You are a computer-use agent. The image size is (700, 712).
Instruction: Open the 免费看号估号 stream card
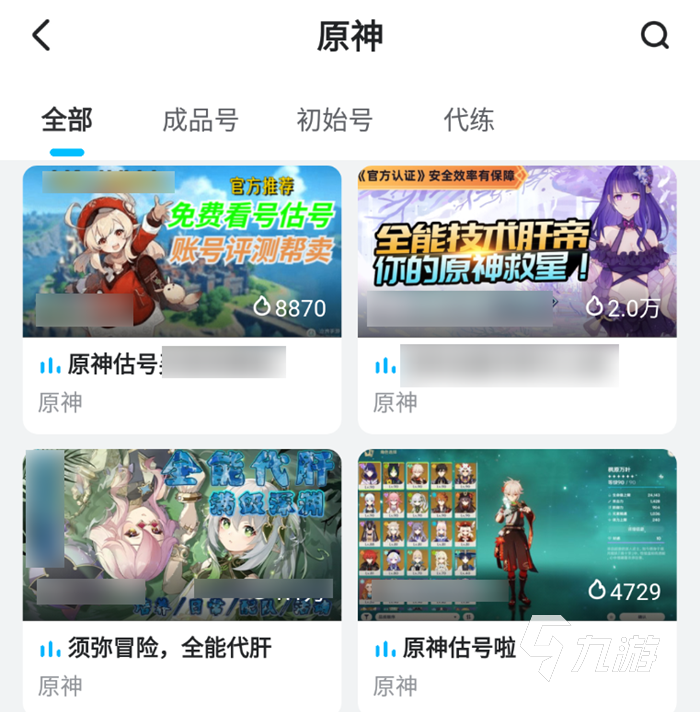pos(182,252)
